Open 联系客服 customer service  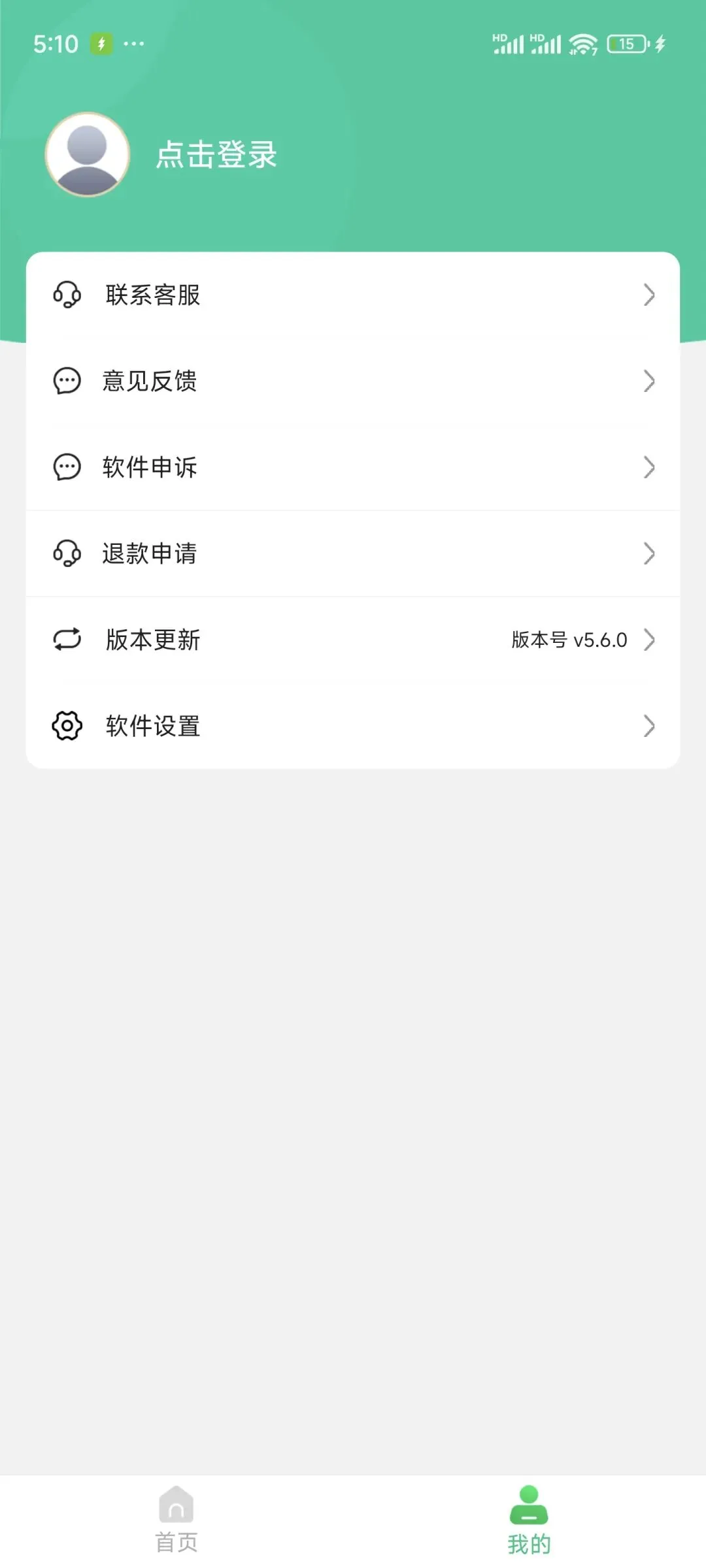tap(353, 295)
